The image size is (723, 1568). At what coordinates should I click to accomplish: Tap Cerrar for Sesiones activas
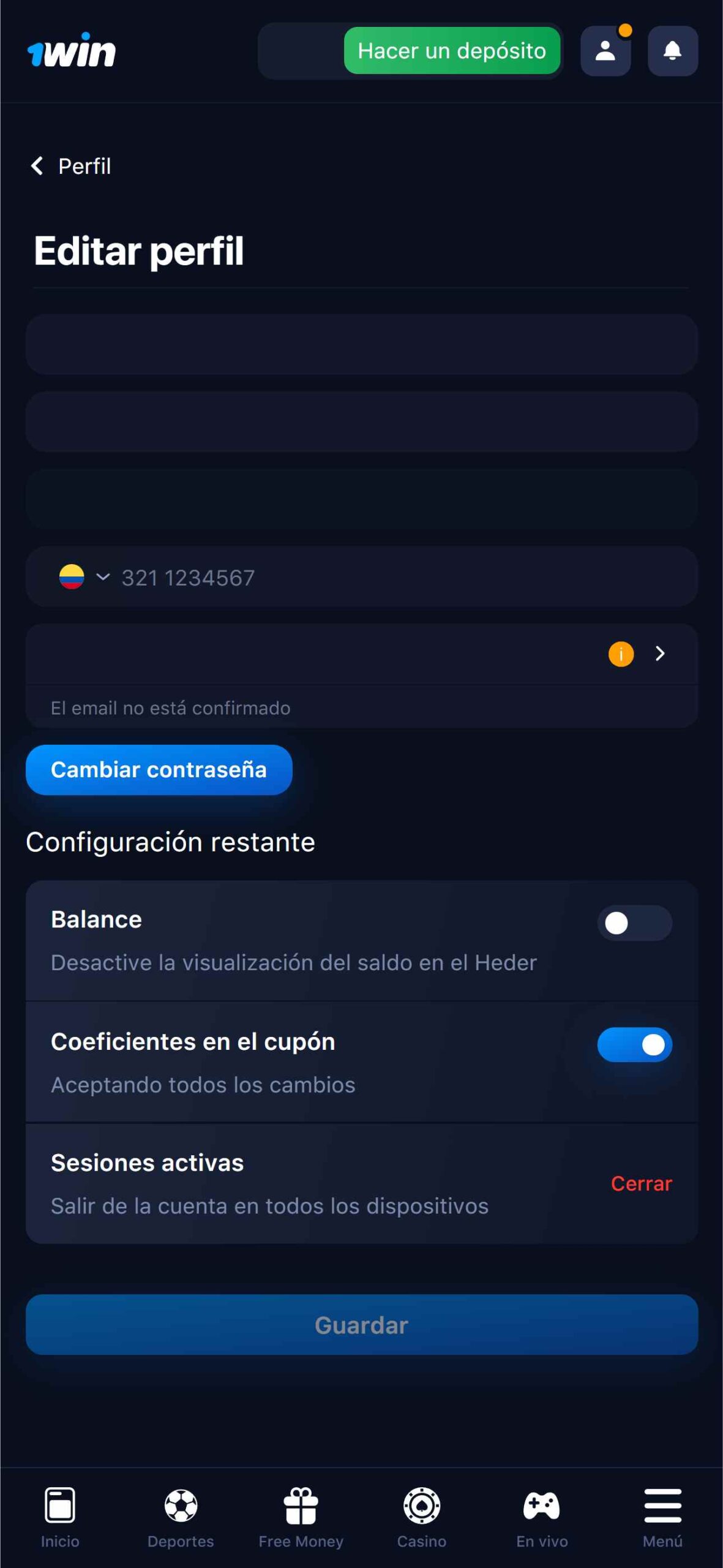(642, 1183)
